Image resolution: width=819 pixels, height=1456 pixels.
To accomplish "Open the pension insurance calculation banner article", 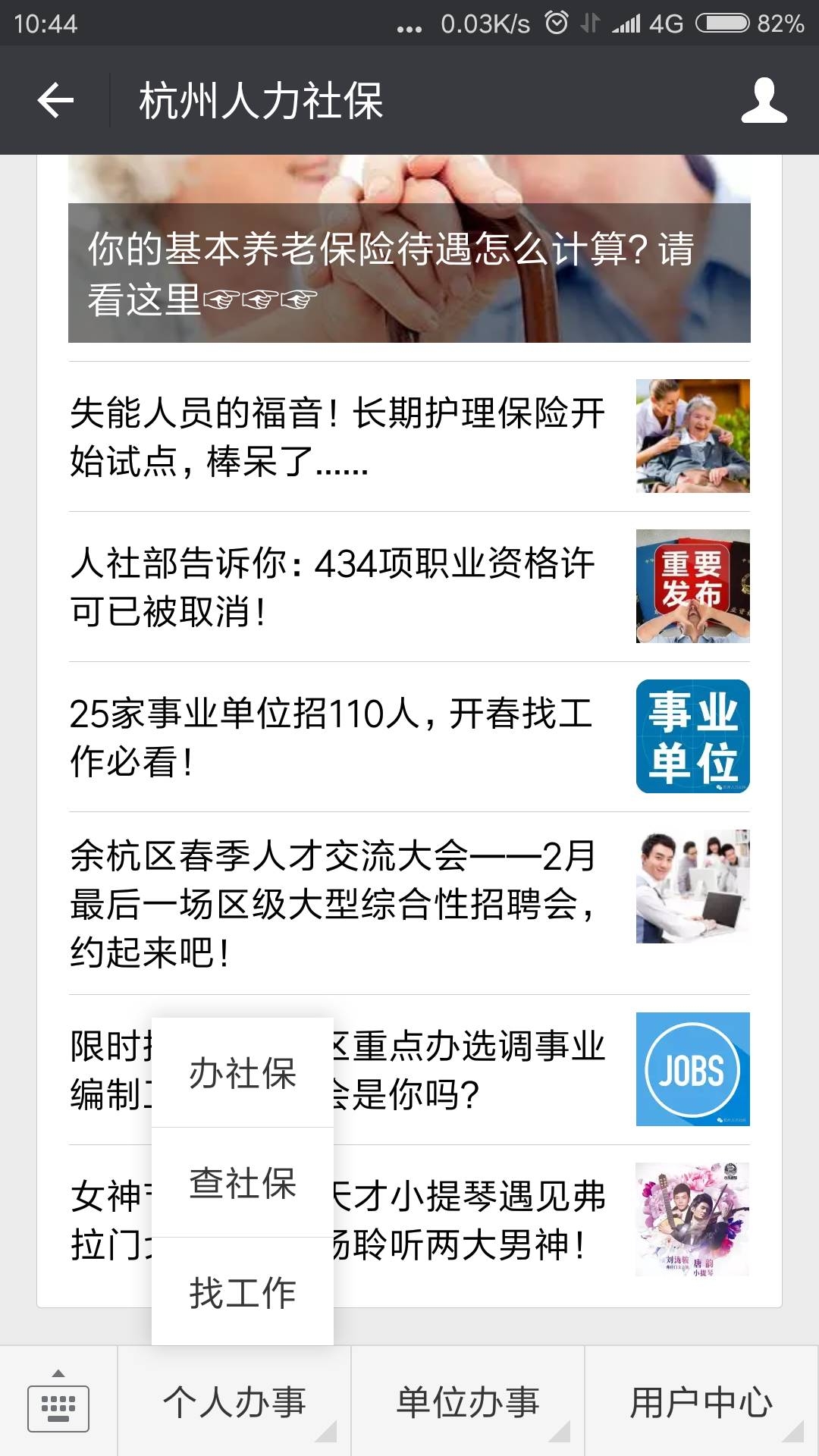I will tap(409, 273).
